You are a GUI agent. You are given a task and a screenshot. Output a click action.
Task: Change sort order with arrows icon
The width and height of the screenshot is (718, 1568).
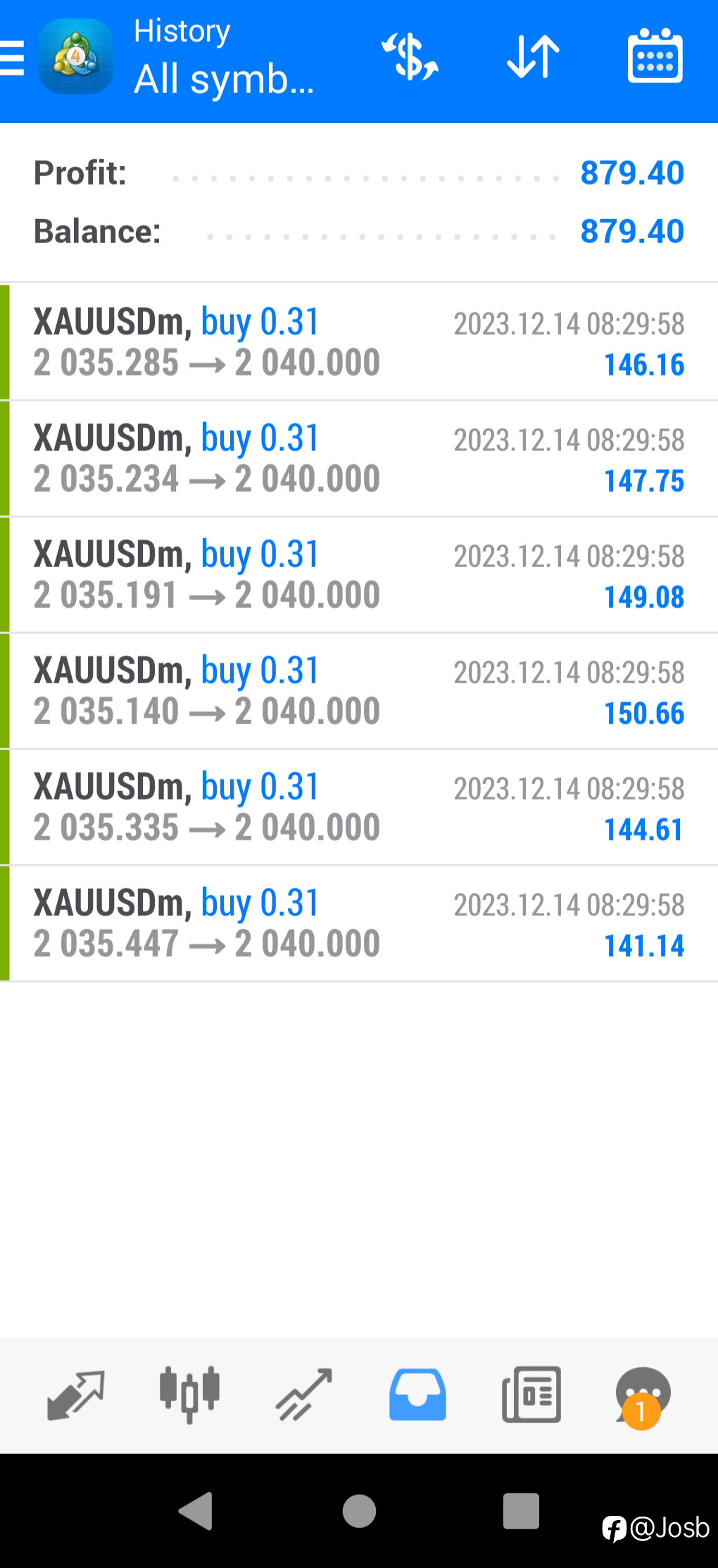[x=533, y=56]
